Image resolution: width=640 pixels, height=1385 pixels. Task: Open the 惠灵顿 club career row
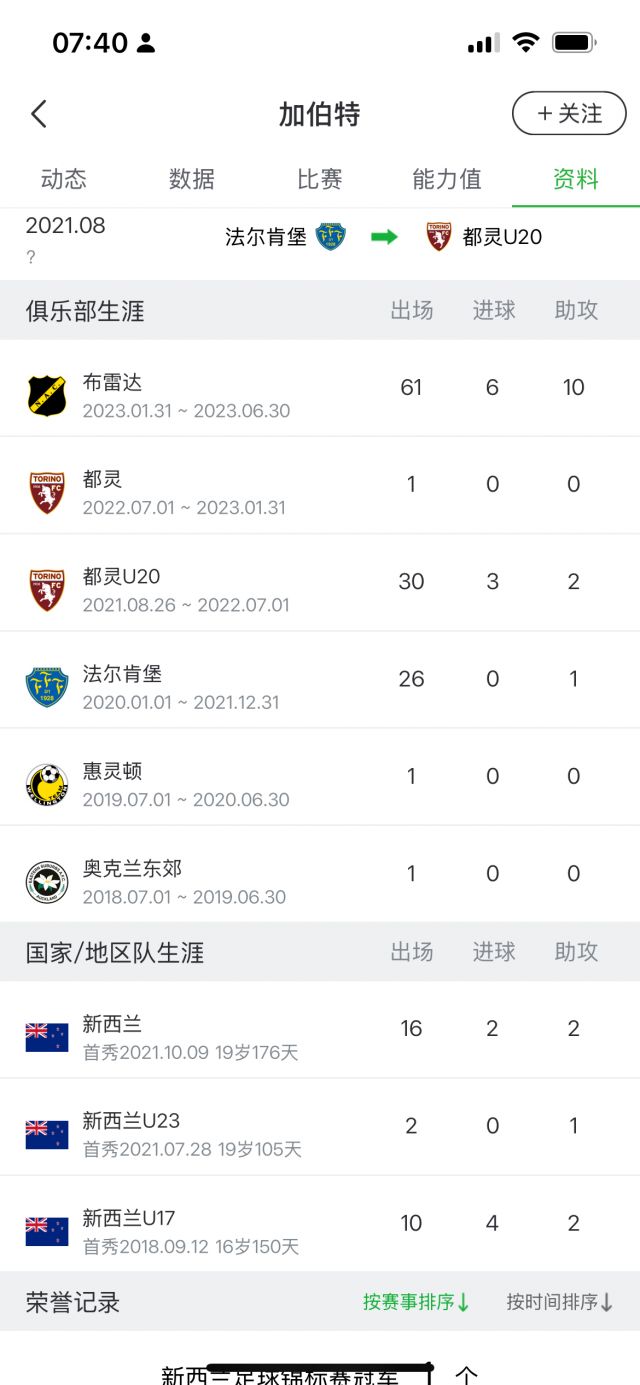[320, 777]
